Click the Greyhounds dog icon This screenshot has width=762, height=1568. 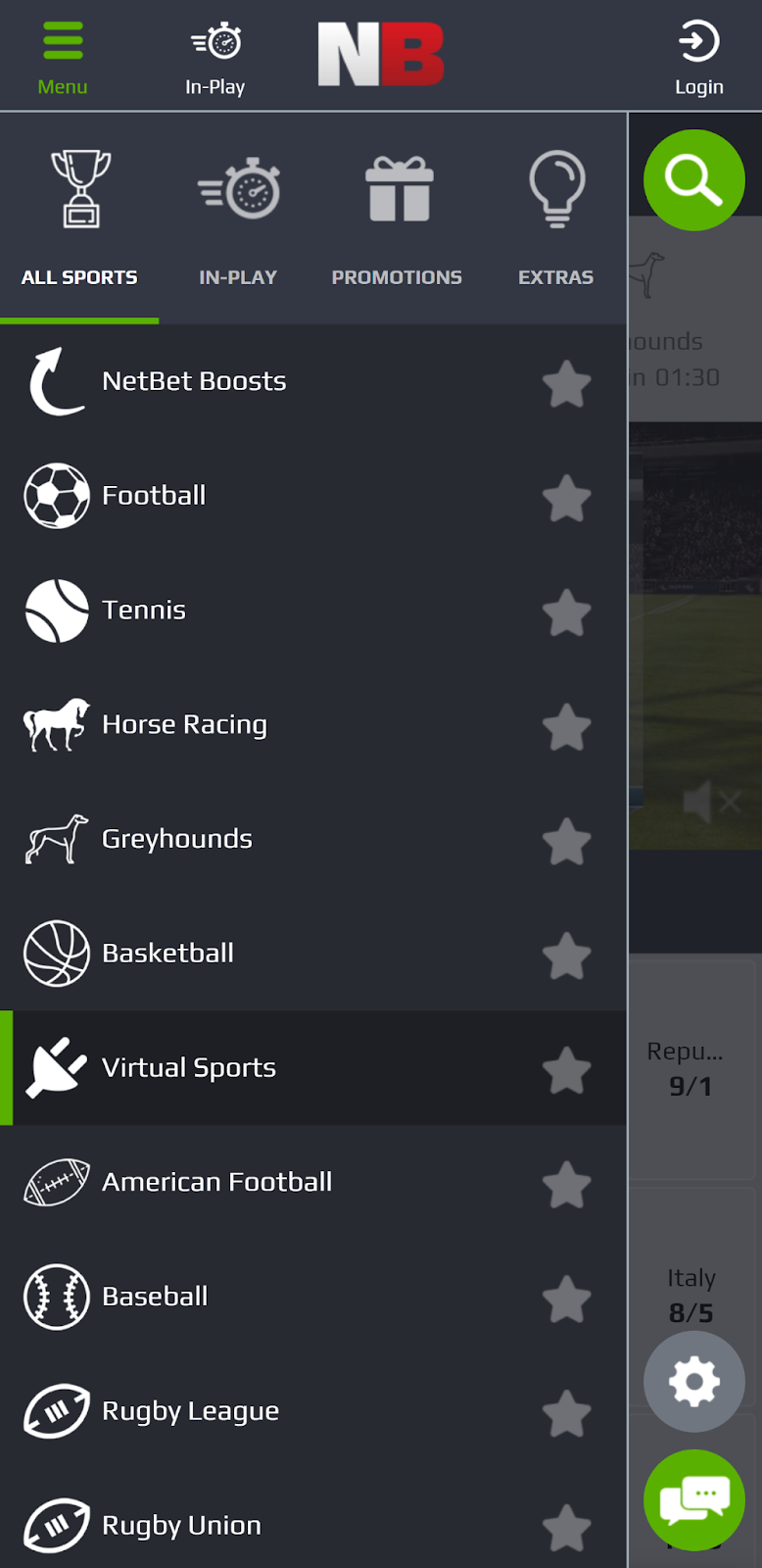(x=56, y=840)
